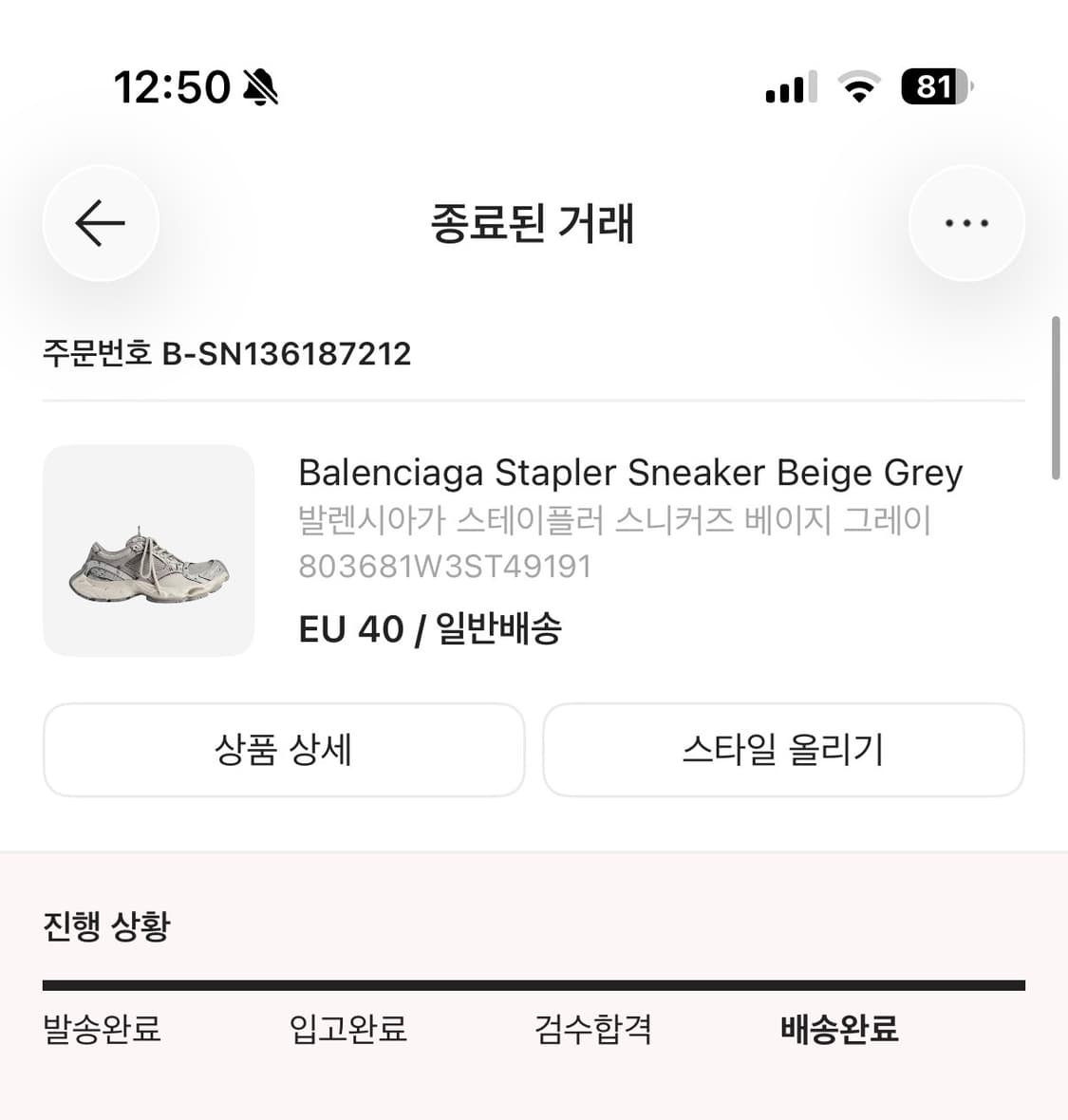Tap the muted notifications bell icon

click(258, 85)
